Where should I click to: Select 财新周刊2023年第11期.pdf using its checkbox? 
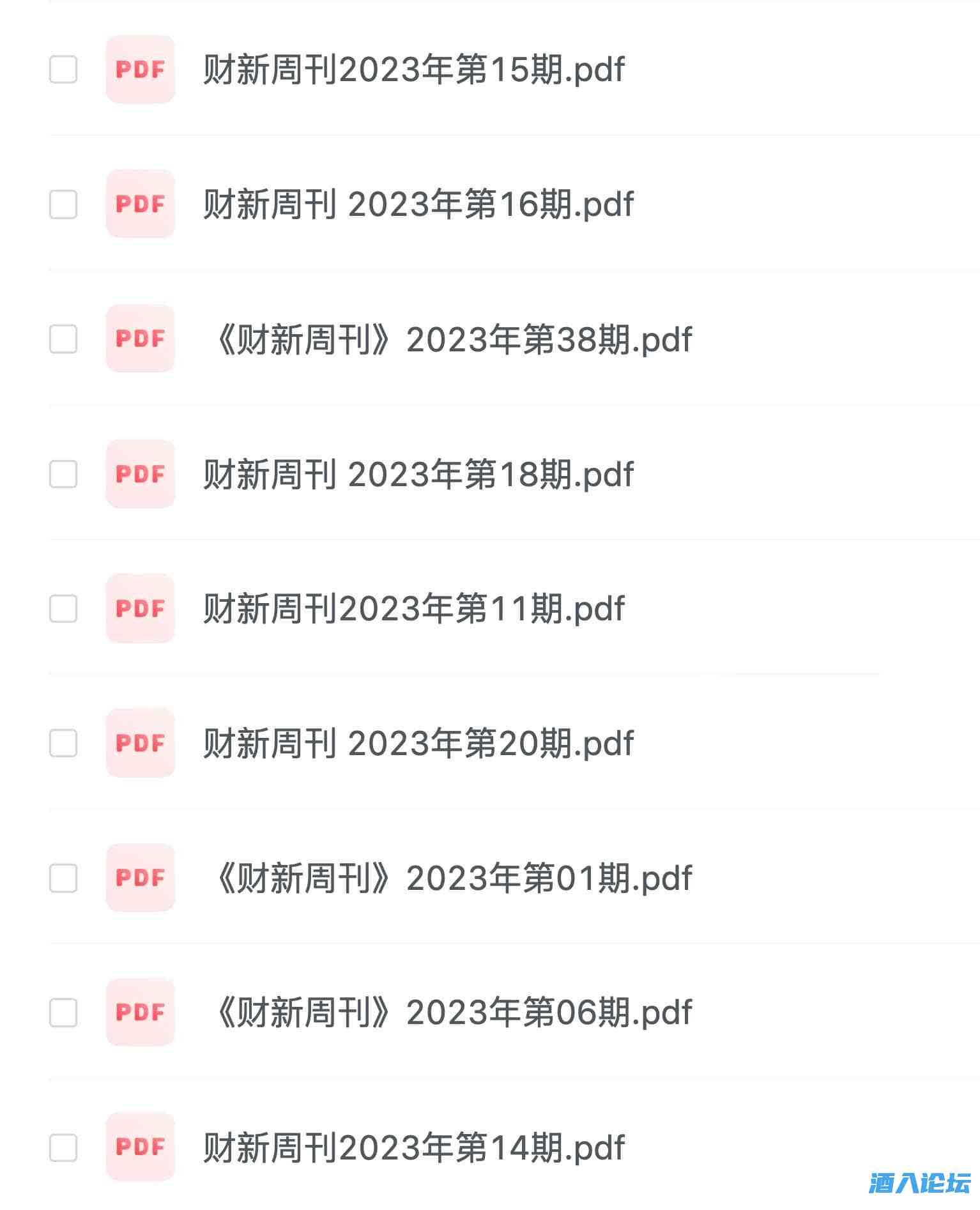(63, 608)
